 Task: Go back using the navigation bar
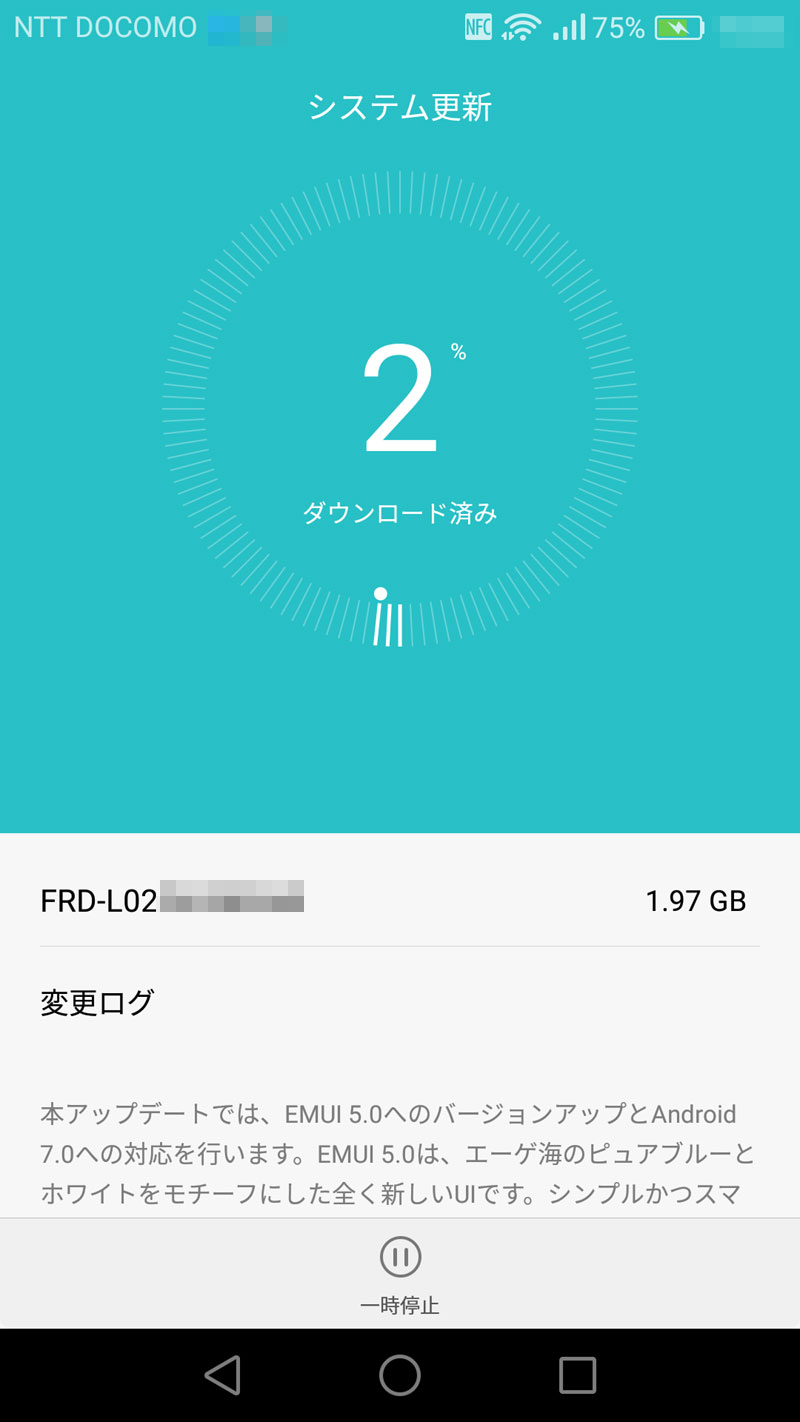click(222, 1375)
